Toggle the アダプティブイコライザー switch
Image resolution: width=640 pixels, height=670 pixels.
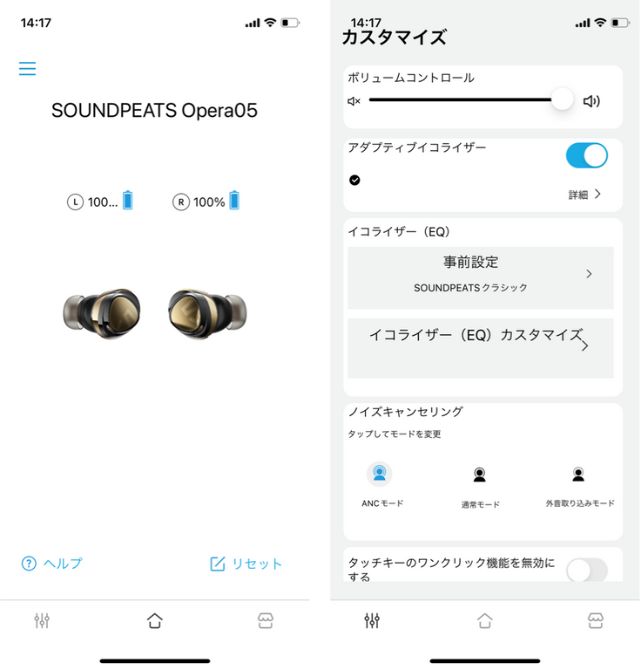coord(586,155)
